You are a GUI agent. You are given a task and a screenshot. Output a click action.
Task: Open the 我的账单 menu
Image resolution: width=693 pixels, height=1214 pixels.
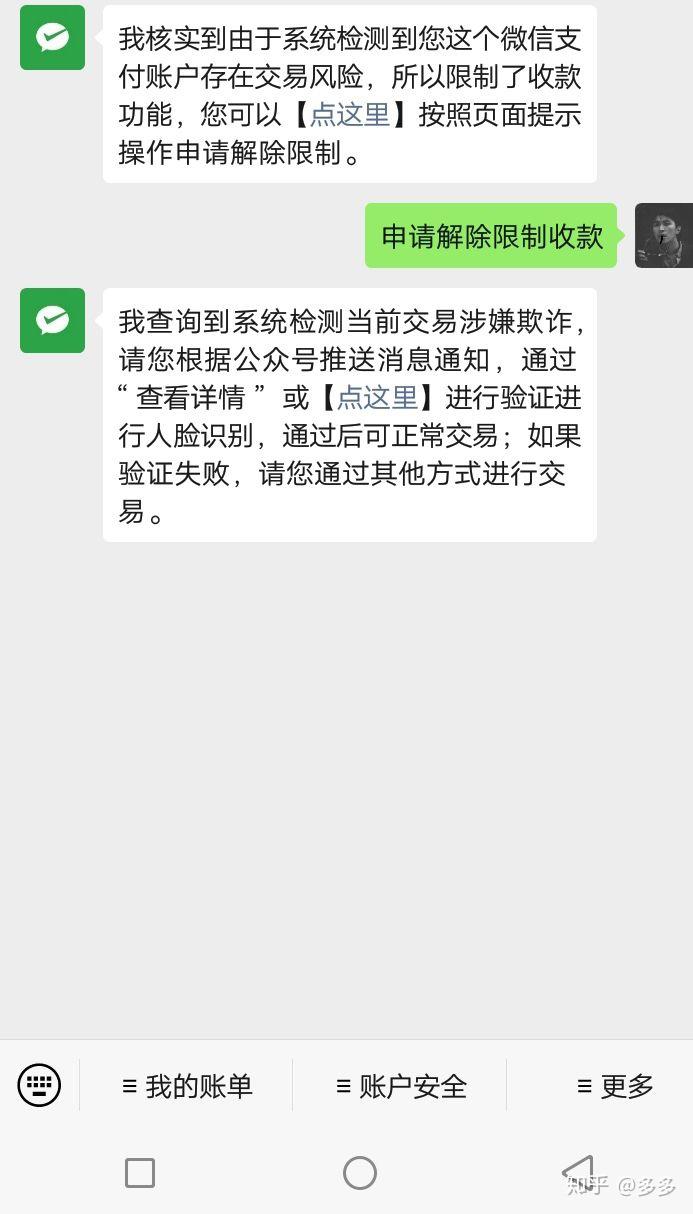187,1086
